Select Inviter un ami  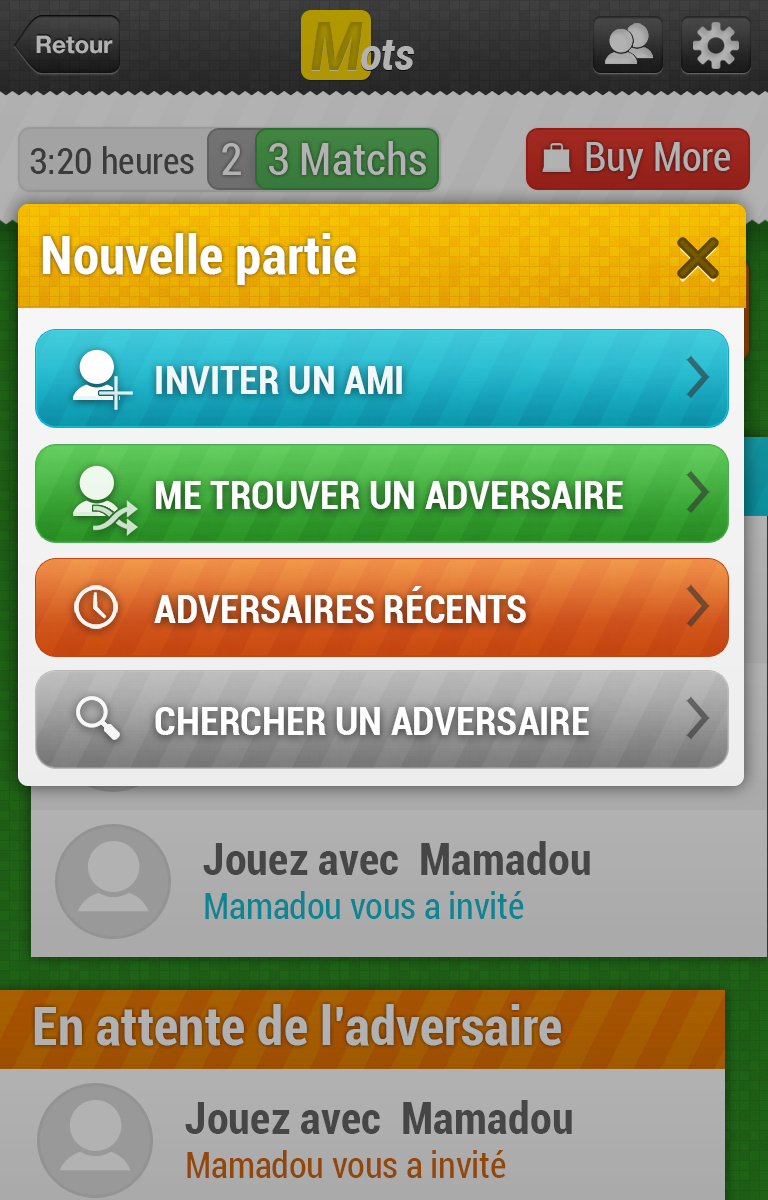click(381, 379)
